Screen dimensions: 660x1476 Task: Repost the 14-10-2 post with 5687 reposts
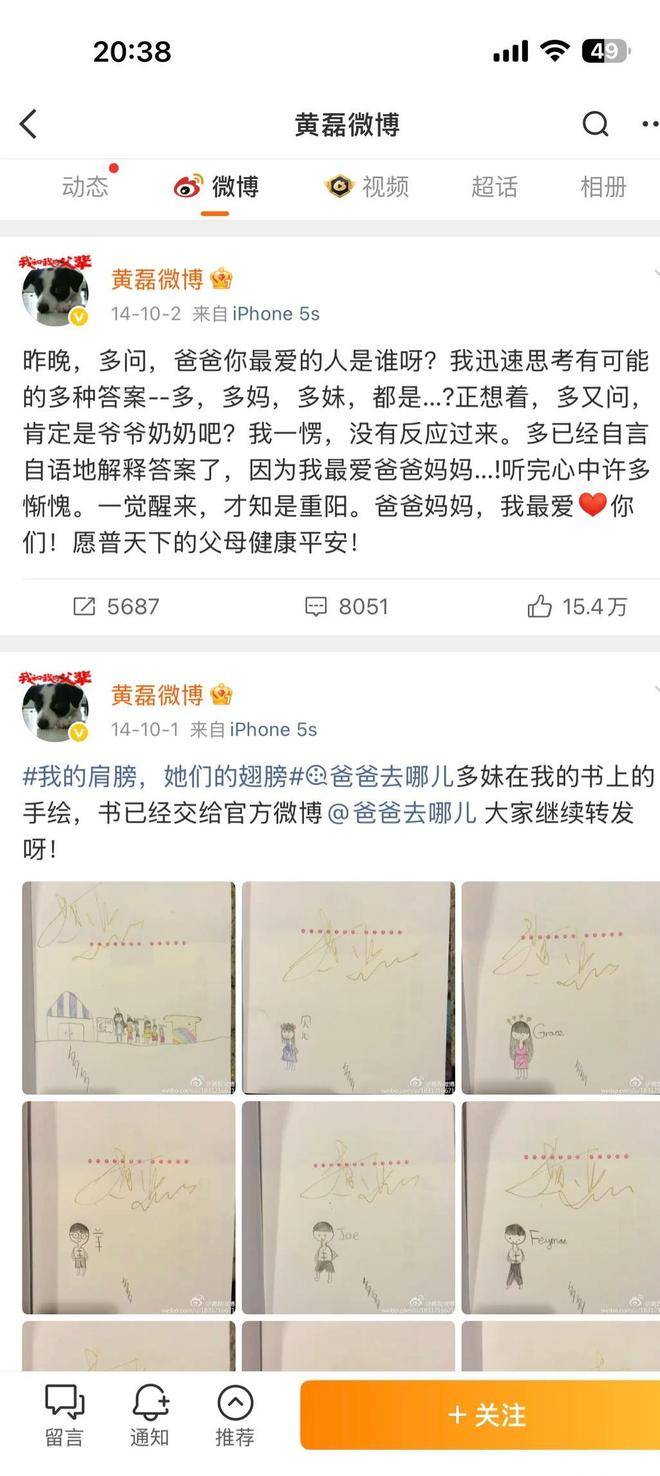(116, 606)
